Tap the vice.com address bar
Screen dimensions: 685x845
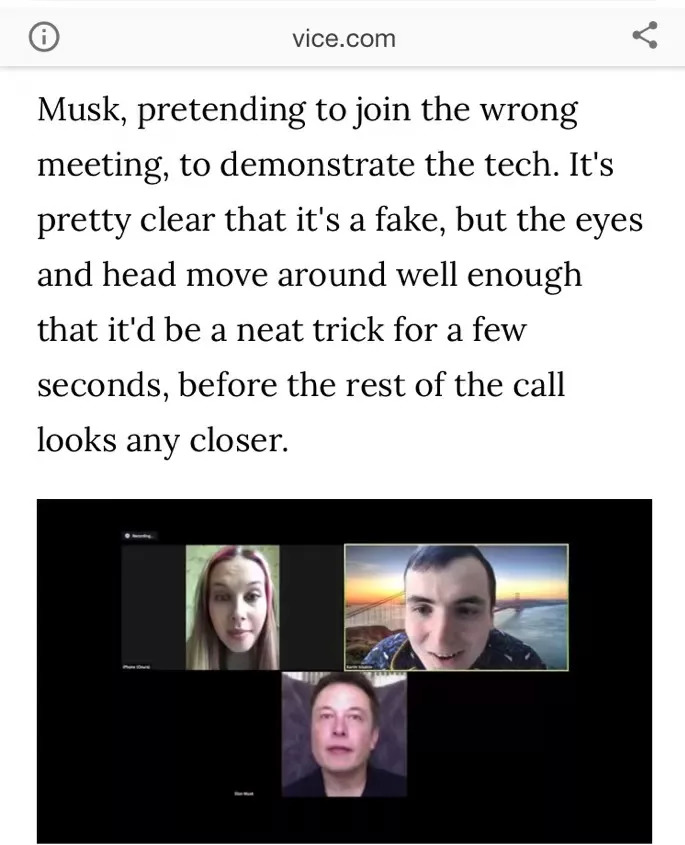[x=343, y=38]
